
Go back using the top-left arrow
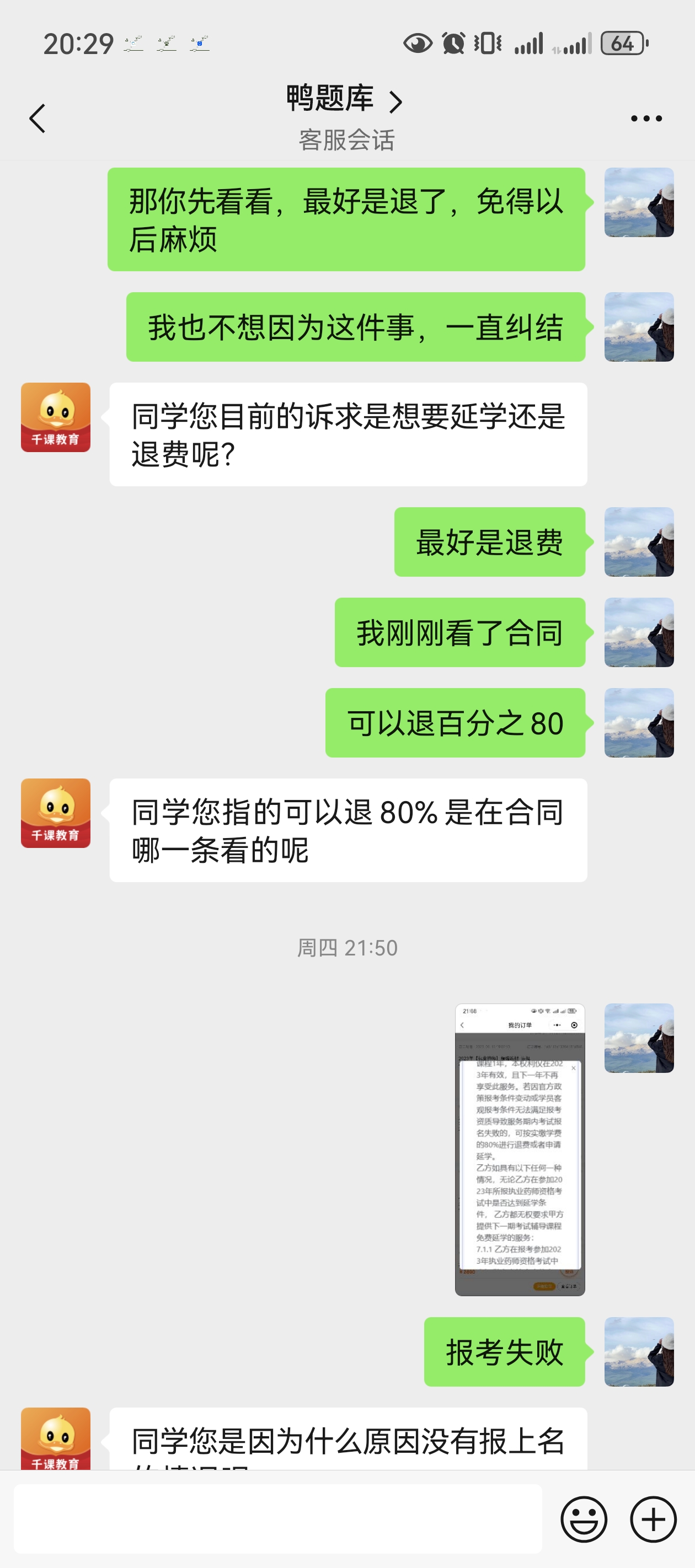(x=38, y=118)
